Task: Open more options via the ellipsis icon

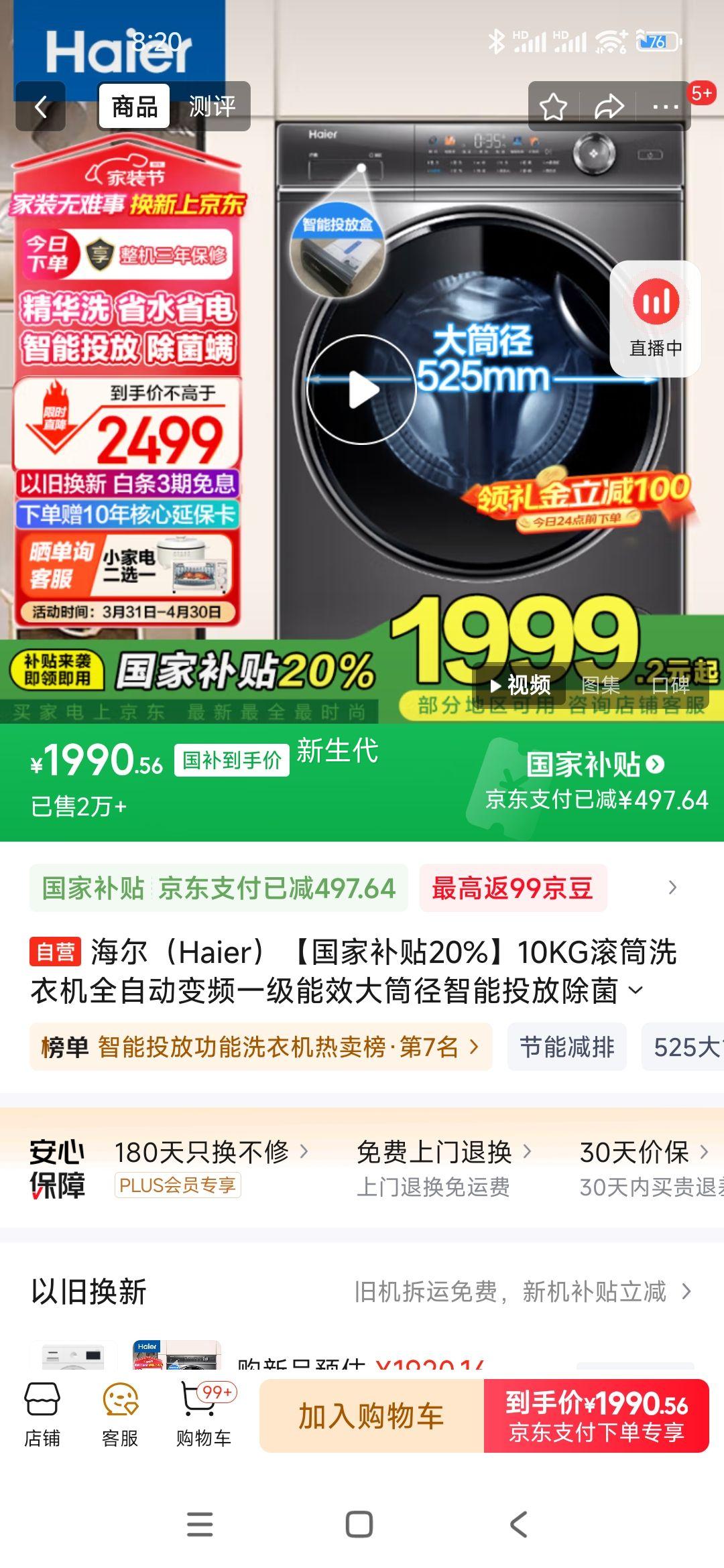Action: pyautogui.click(x=664, y=105)
